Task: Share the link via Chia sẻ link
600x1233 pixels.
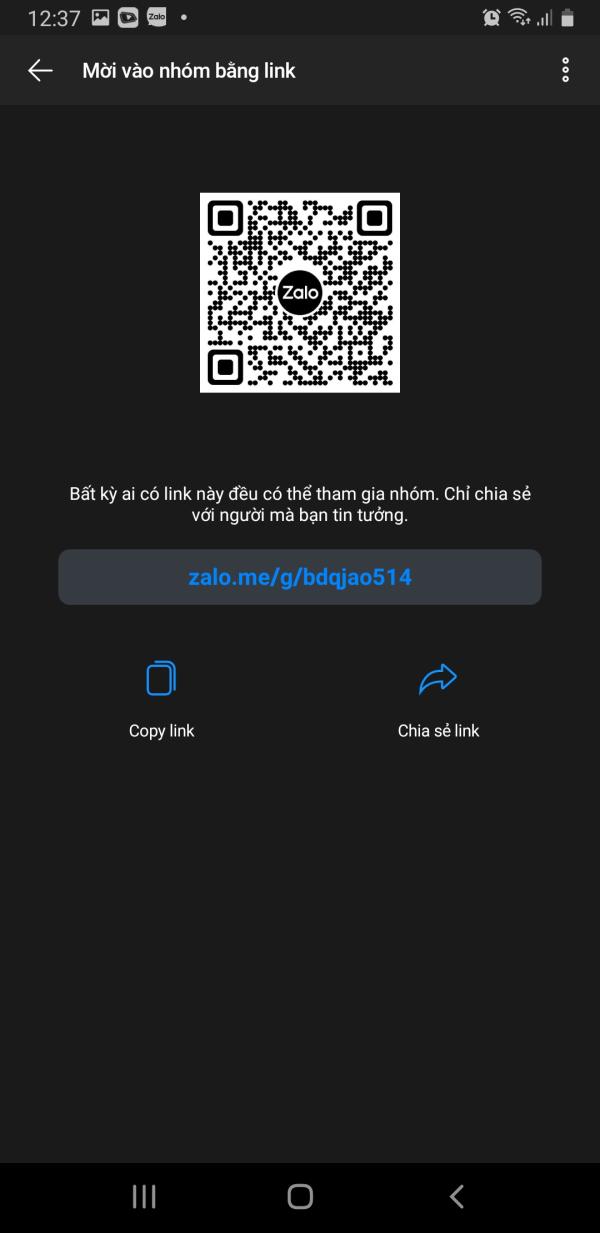Action: click(x=438, y=699)
